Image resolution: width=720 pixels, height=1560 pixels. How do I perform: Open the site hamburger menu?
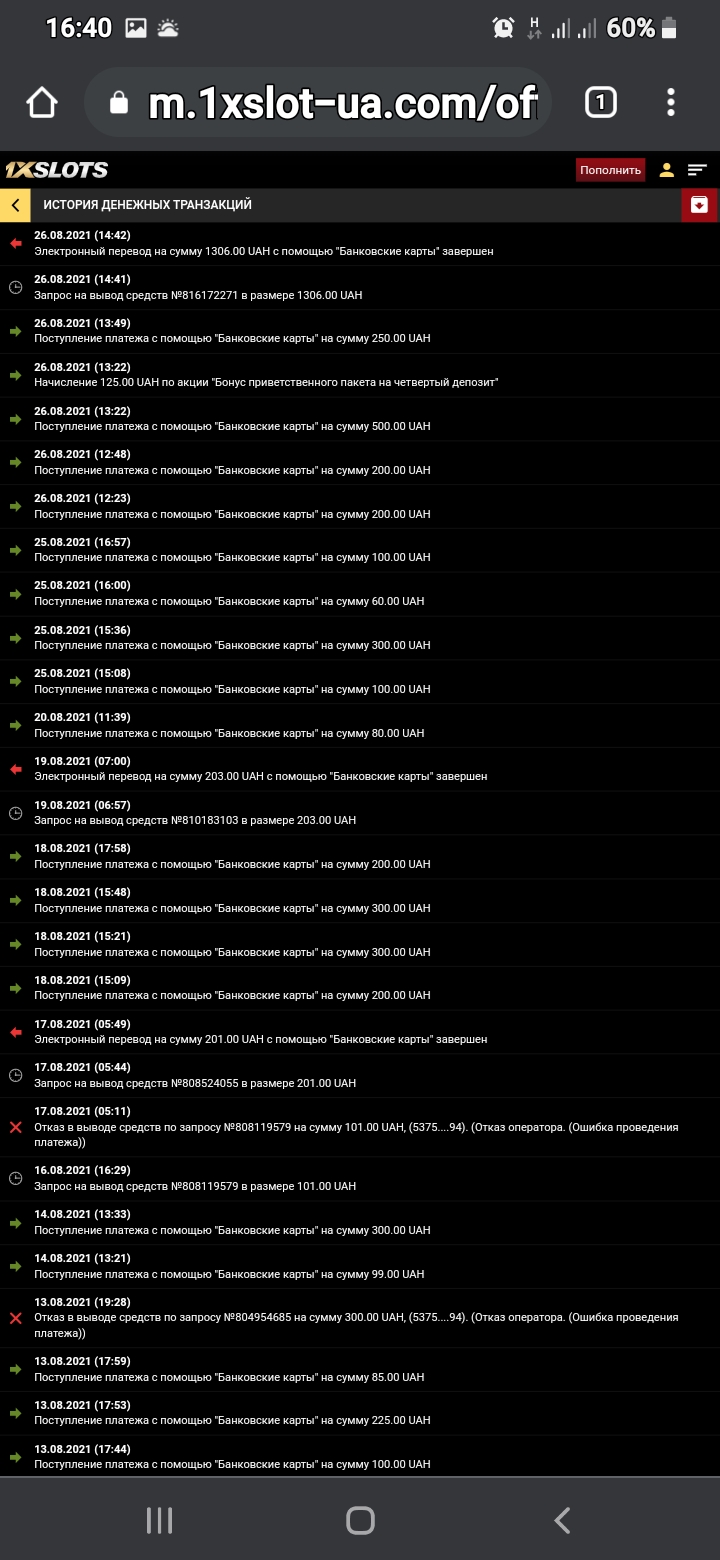point(697,170)
